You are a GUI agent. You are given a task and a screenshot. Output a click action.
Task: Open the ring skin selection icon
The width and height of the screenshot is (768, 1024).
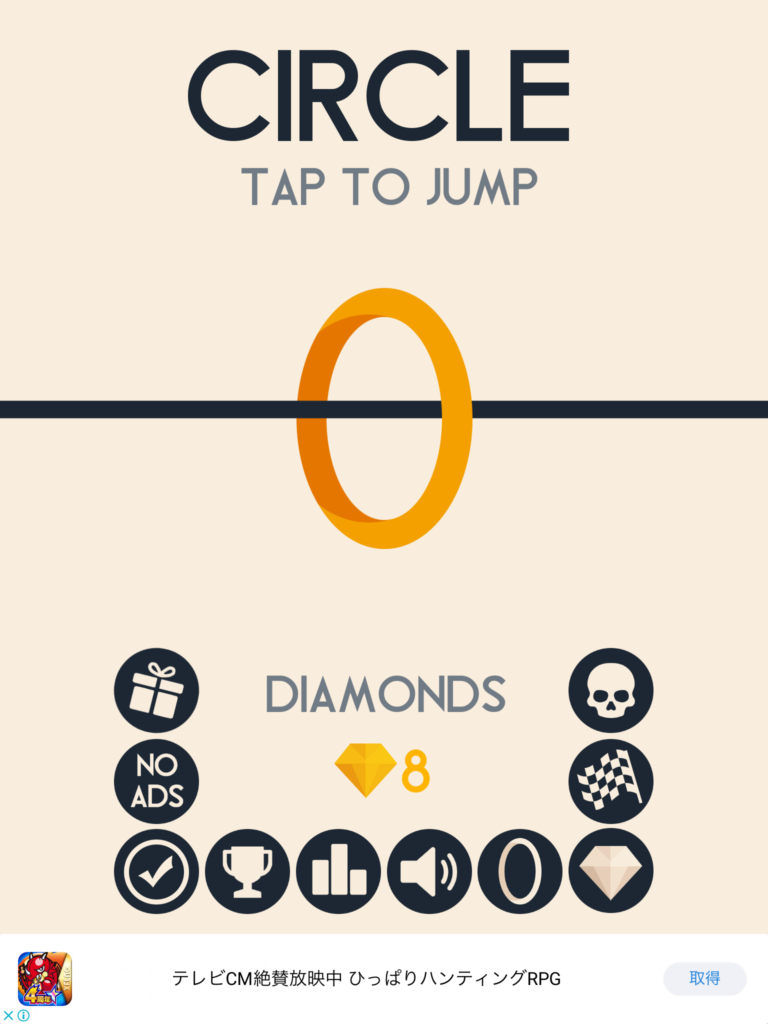pos(520,871)
